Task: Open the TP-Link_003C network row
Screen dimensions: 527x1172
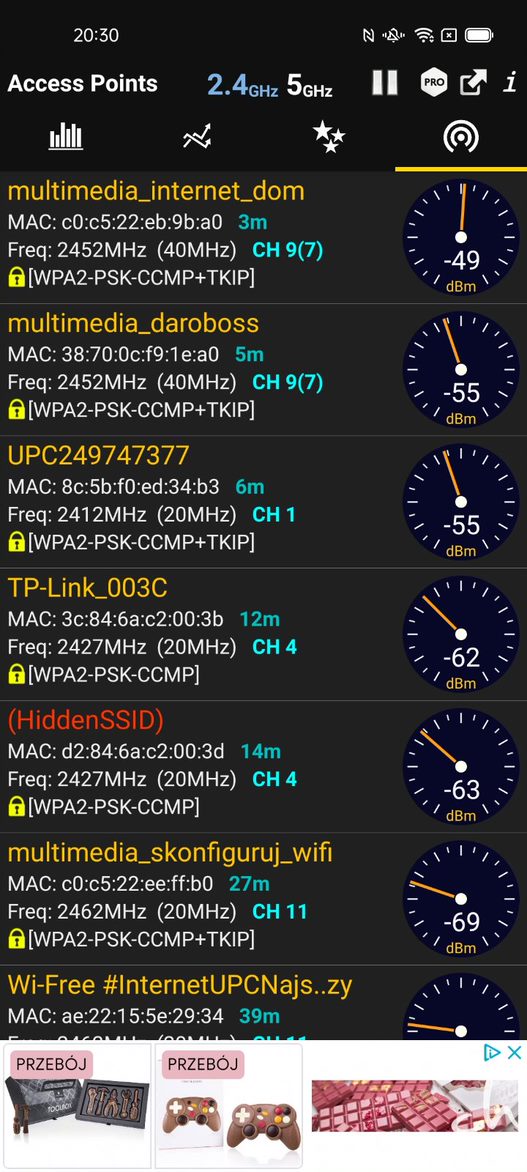Action: [263, 635]
